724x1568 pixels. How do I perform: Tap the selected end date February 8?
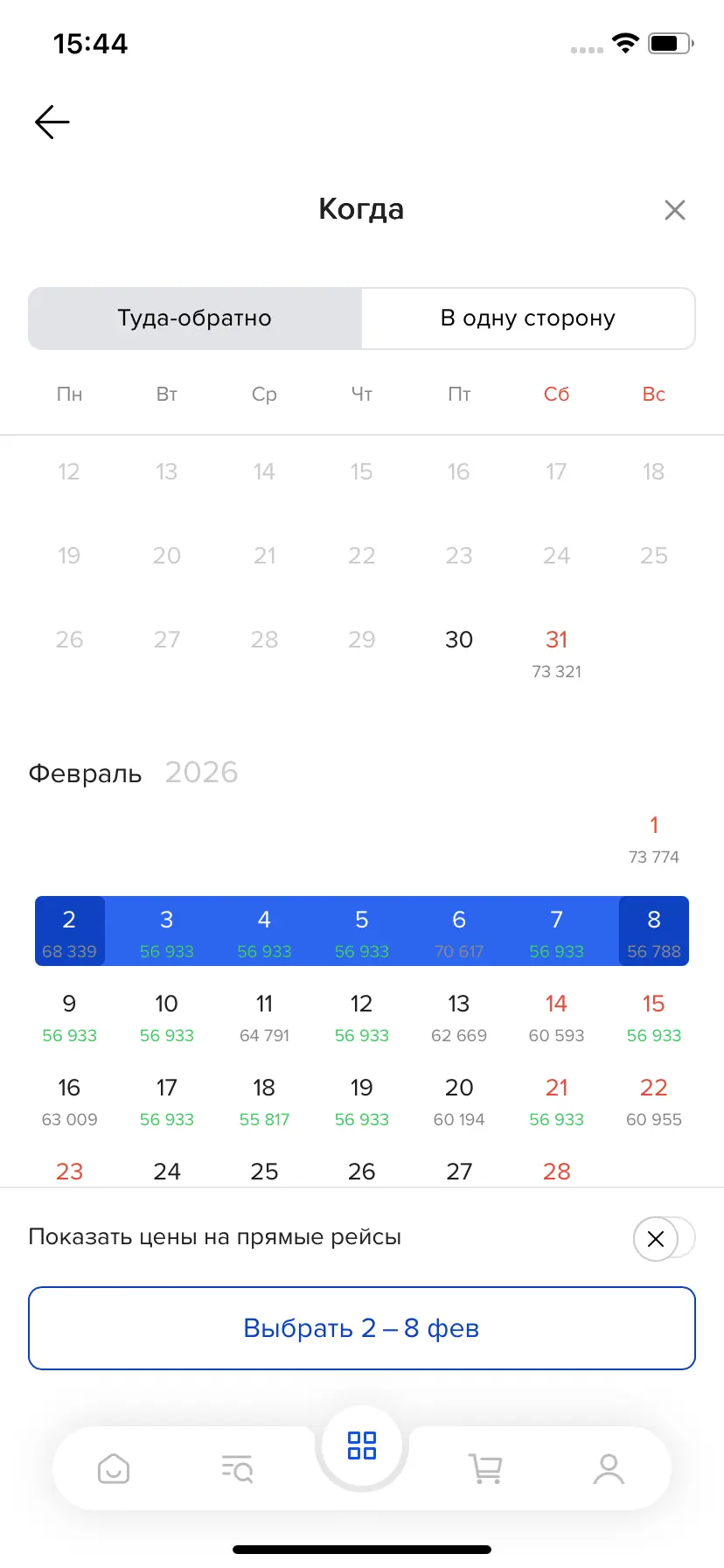pos(653,931)
